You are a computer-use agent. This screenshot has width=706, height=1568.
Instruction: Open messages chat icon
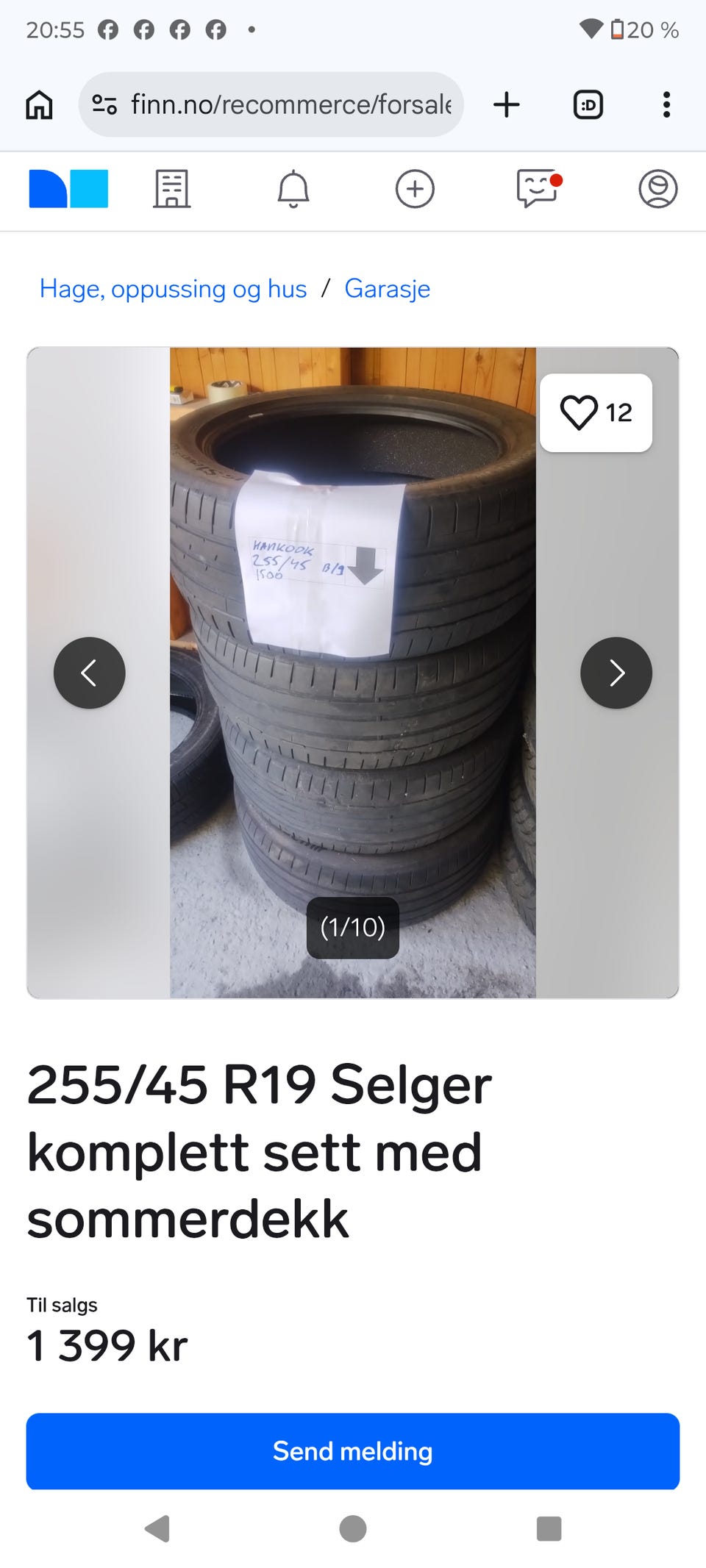click(x=538, y=189)
